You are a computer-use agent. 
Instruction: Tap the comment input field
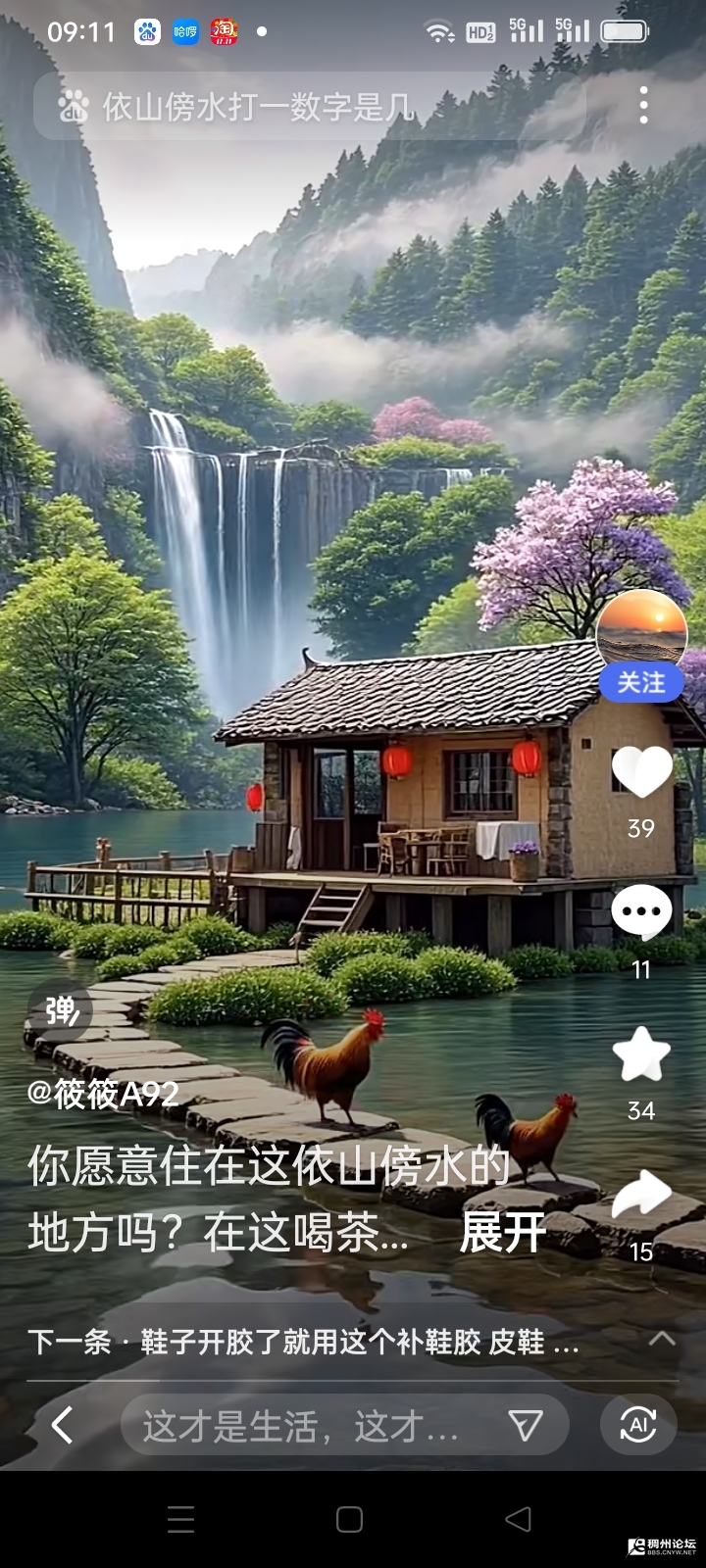[x=304, y=1426]
